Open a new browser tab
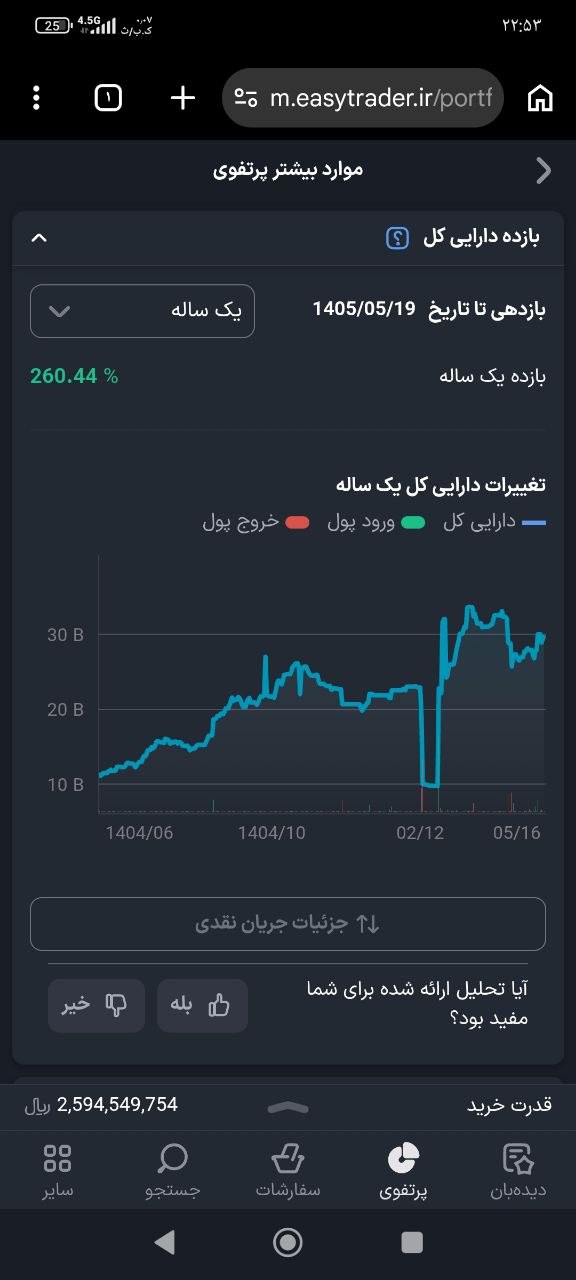 (x=182, y=98)
